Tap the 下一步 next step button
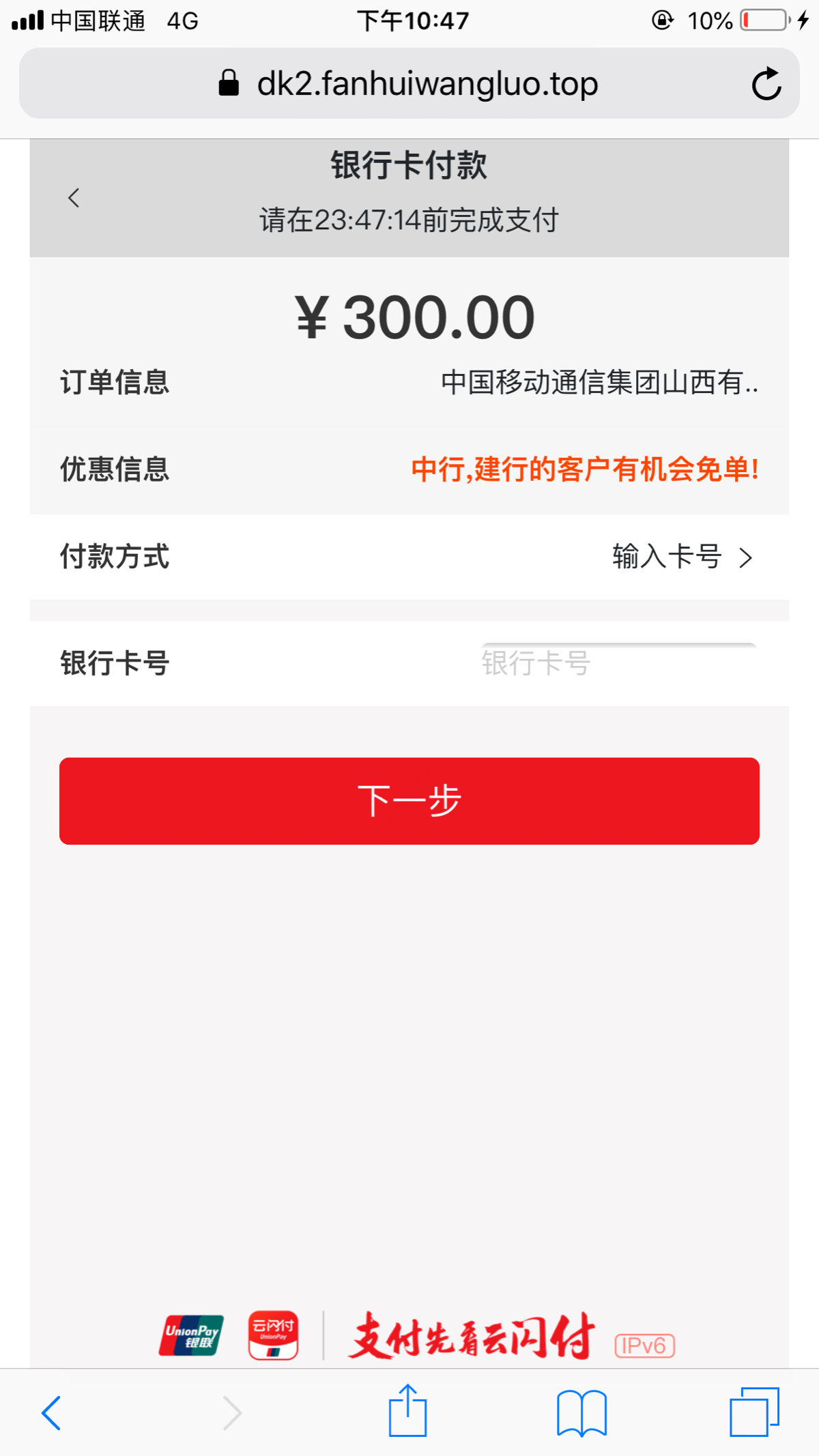The height and width of the screenshot is (1456, 819). point(408,801)
